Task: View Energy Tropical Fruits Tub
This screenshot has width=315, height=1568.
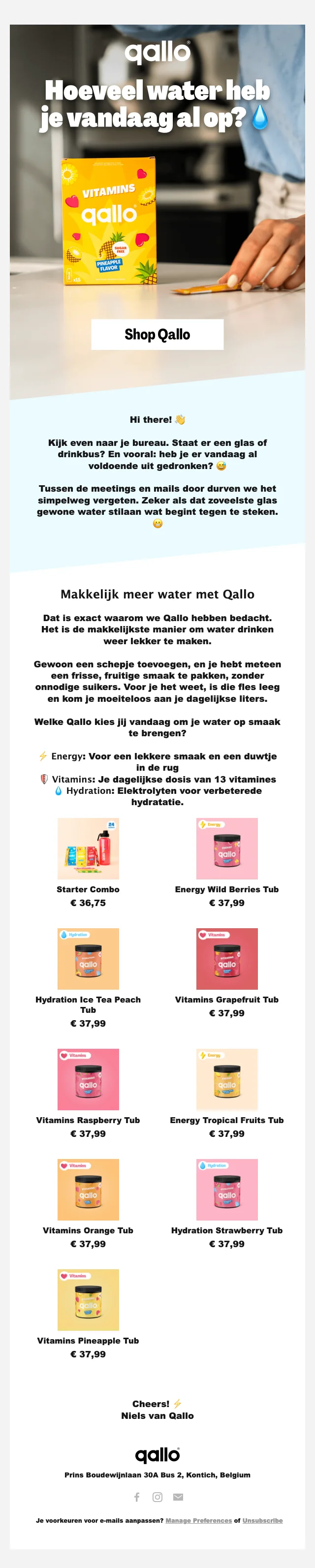Action: [227, 1079]
